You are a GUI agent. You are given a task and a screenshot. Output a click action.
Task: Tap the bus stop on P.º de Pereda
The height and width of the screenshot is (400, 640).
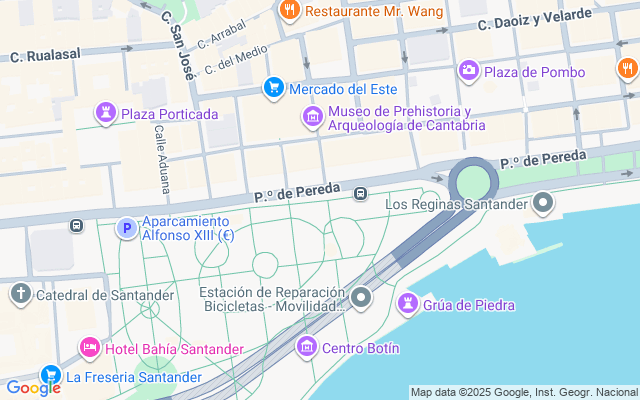(360, 193)
